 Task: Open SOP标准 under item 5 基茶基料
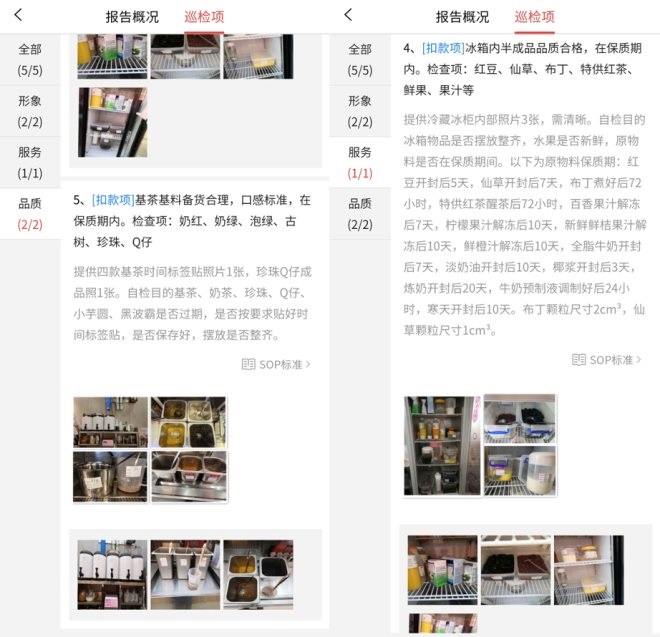pos(276,364)
